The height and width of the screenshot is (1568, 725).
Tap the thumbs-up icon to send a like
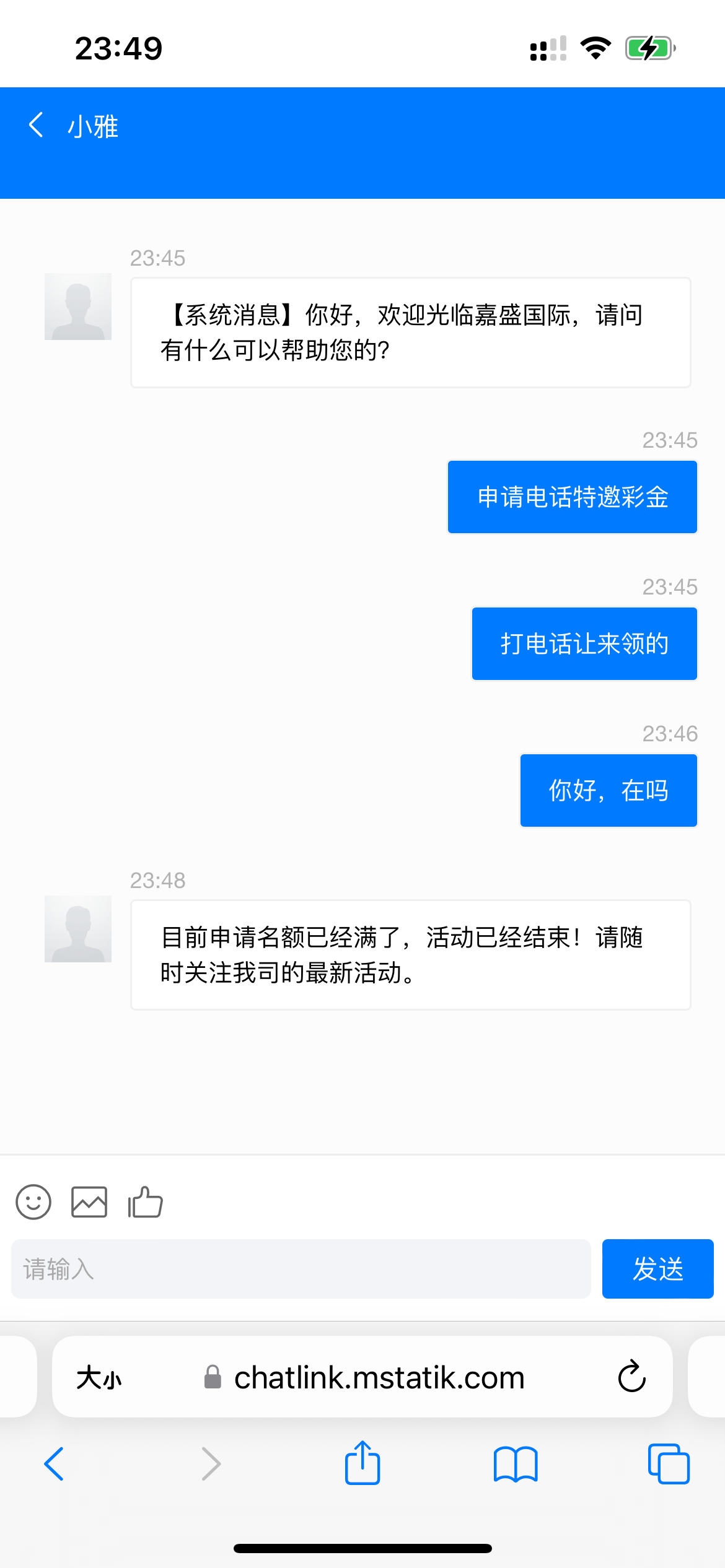click(144, 1201)
